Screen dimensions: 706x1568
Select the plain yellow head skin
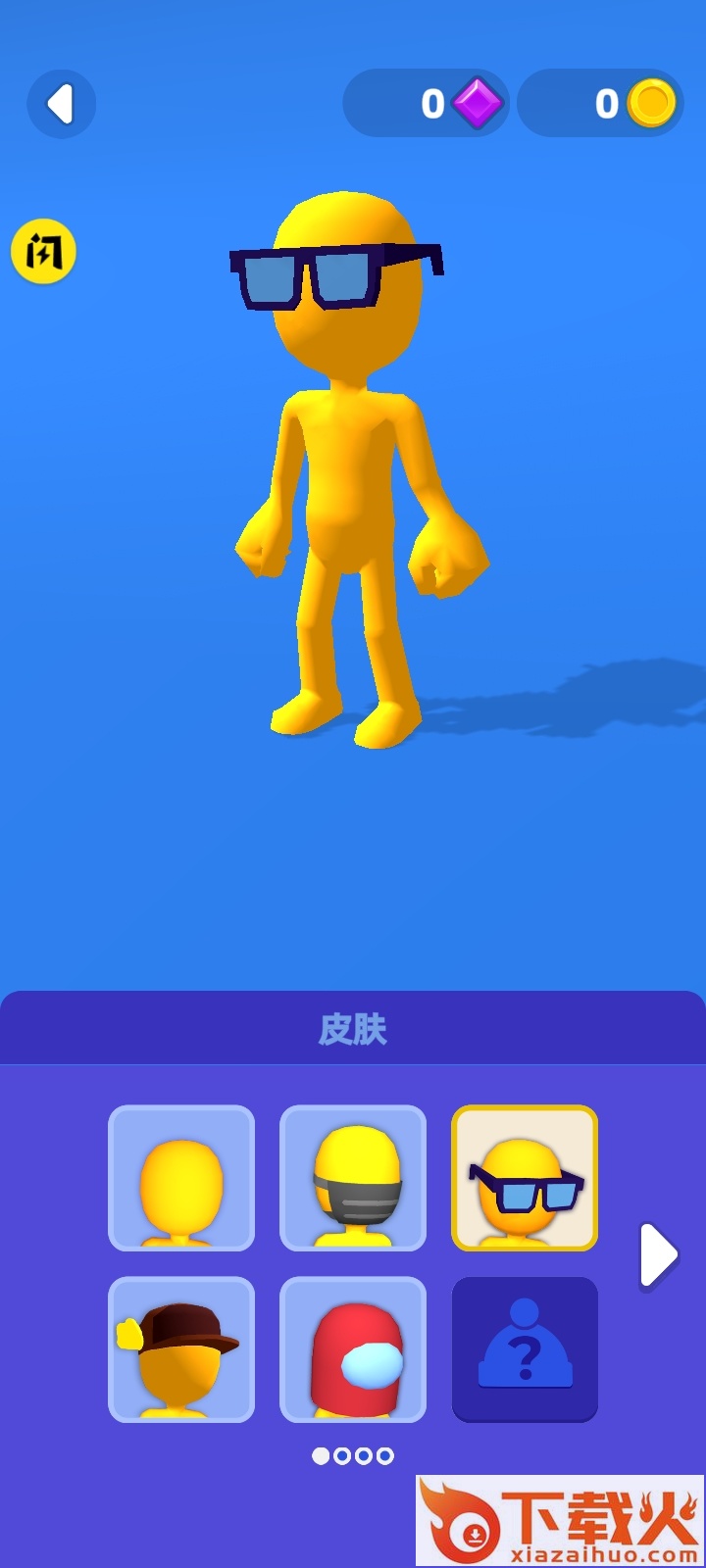coord(181,1178)
